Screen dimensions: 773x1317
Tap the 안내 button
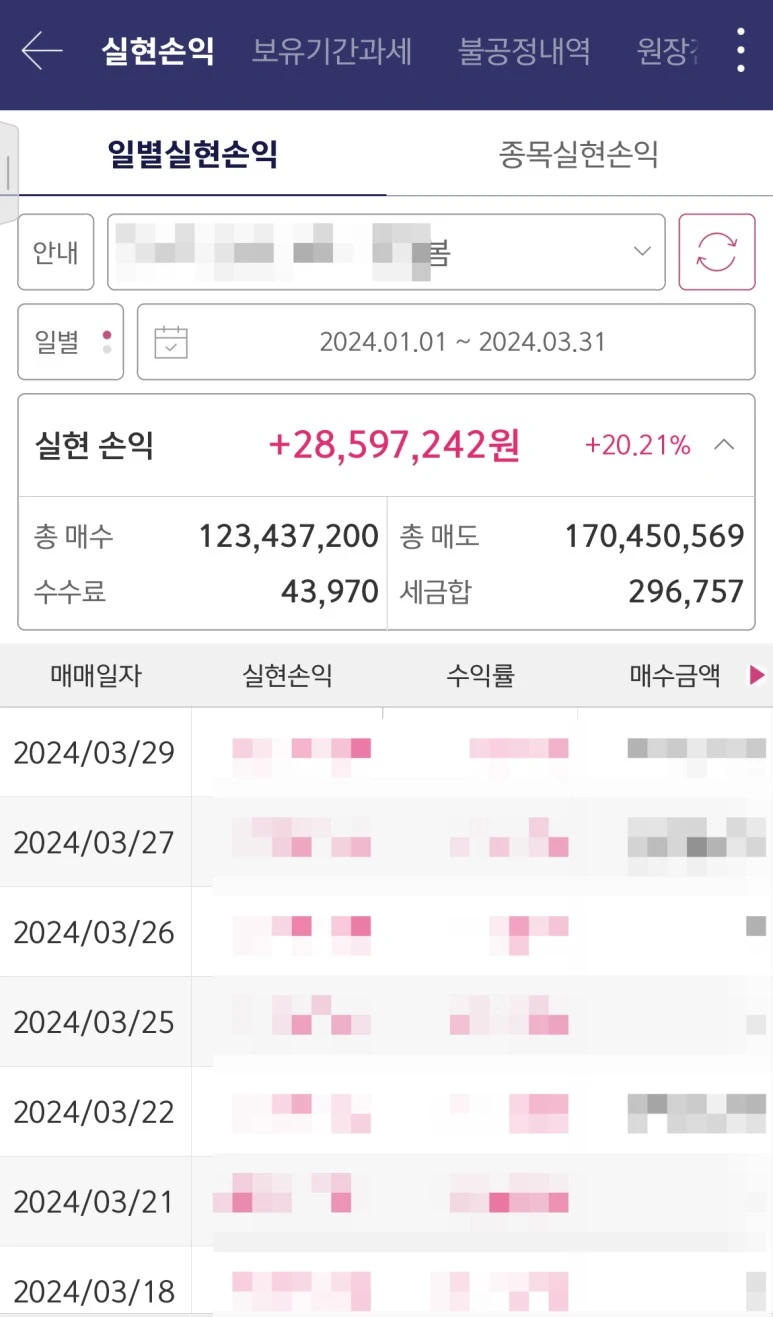pyautogui.click(x=56, y=252)
